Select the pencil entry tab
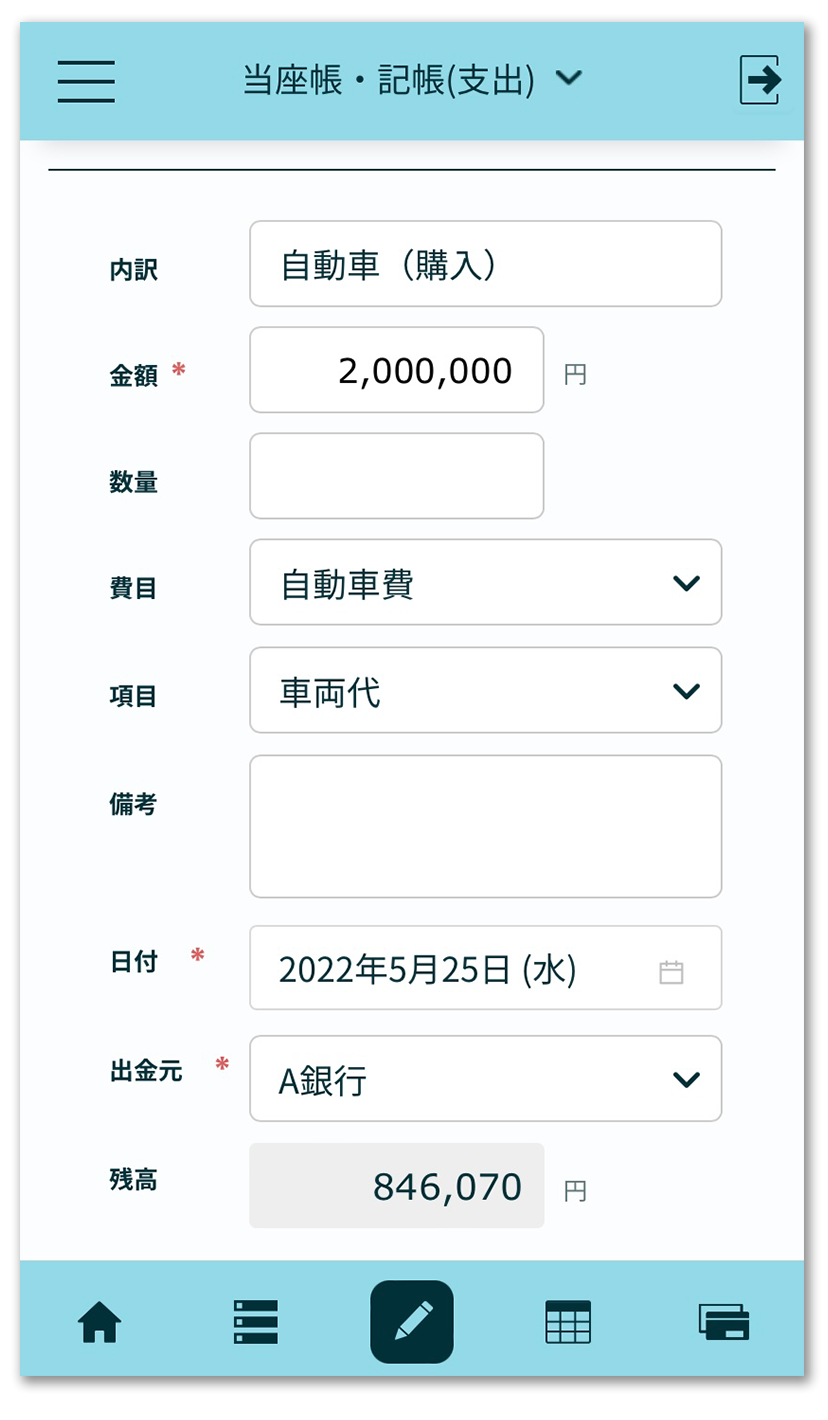 (x=412, y=1322)
